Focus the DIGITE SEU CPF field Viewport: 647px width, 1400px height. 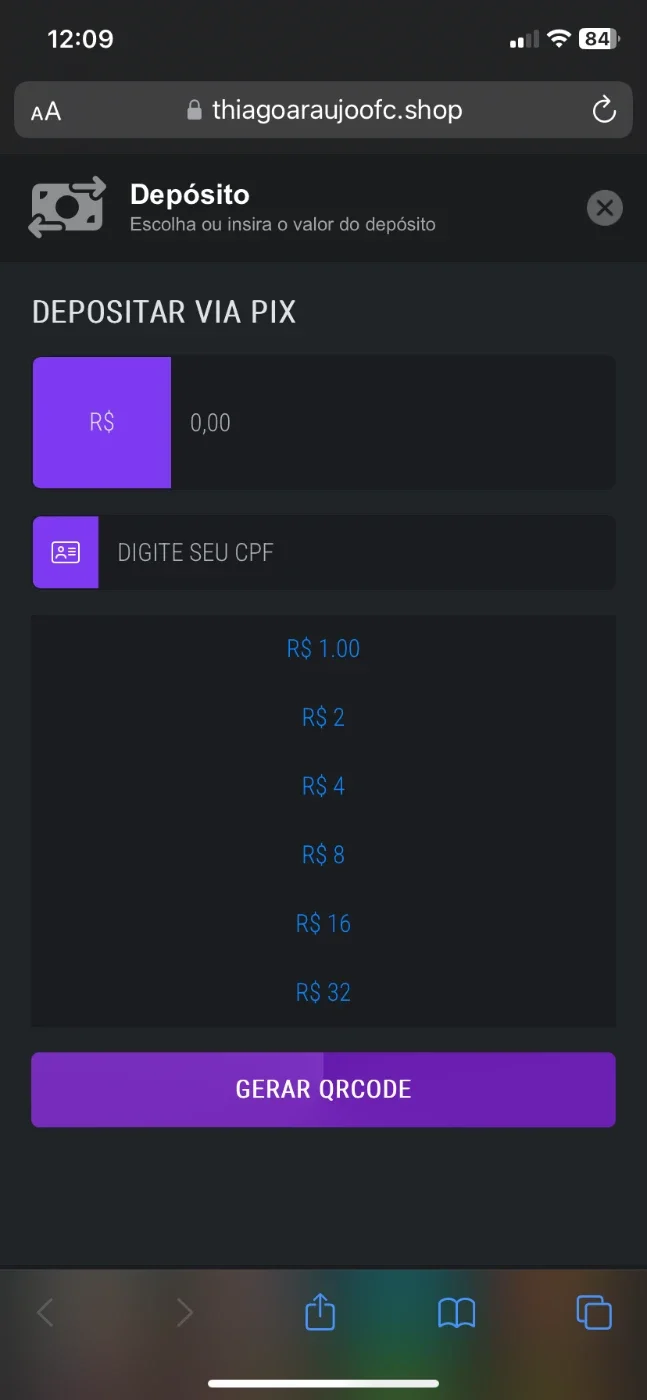coord(357,552)
